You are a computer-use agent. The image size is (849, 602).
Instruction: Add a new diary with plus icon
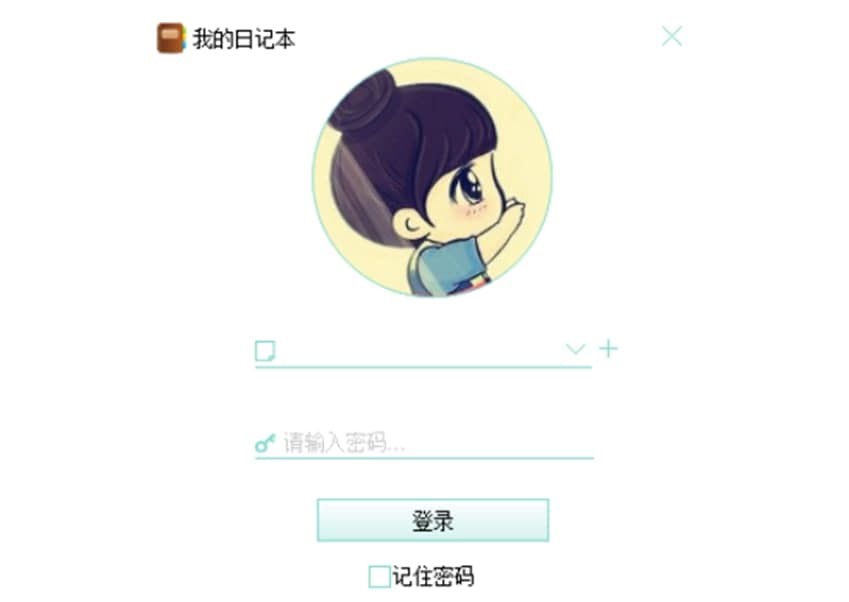[608, 348]
